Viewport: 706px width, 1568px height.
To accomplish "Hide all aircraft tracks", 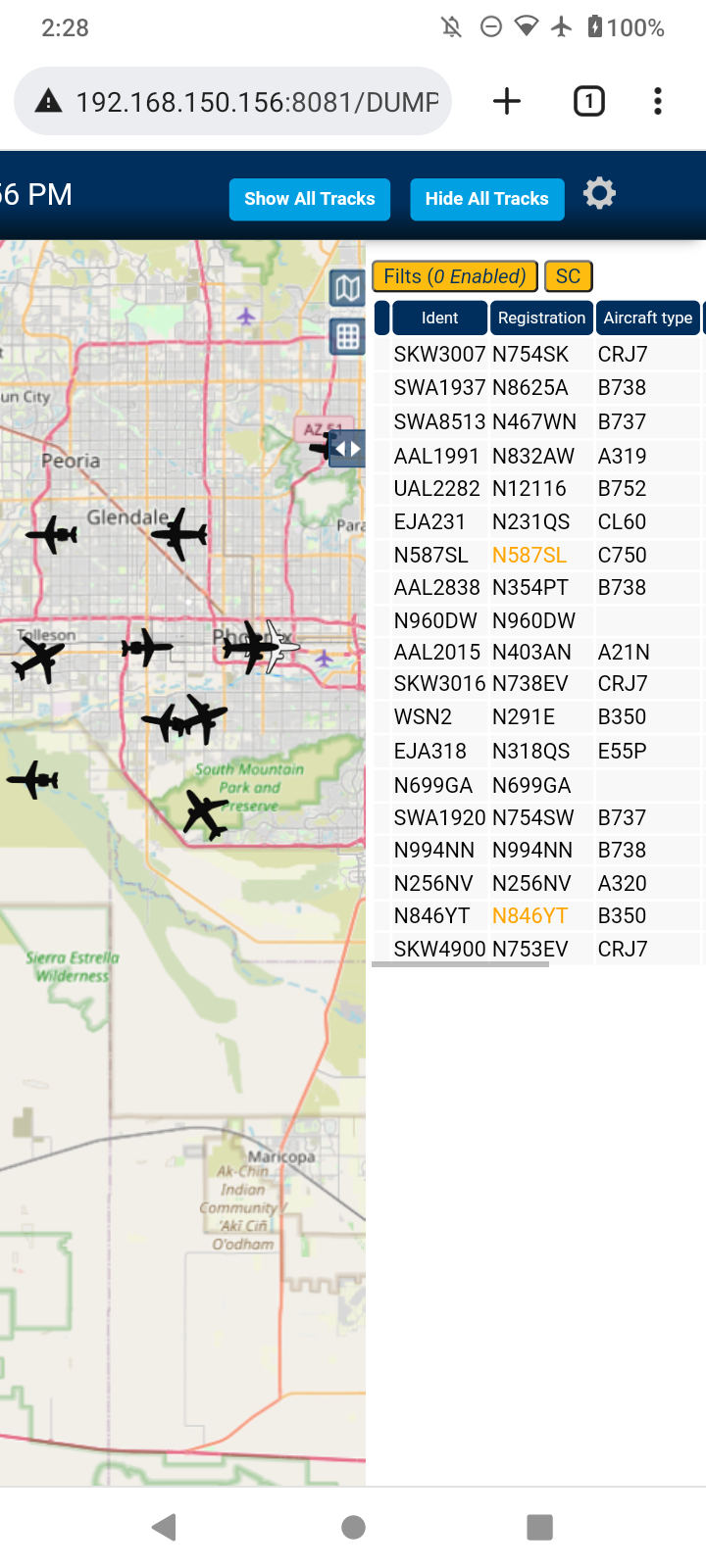I will click(487, 199).
